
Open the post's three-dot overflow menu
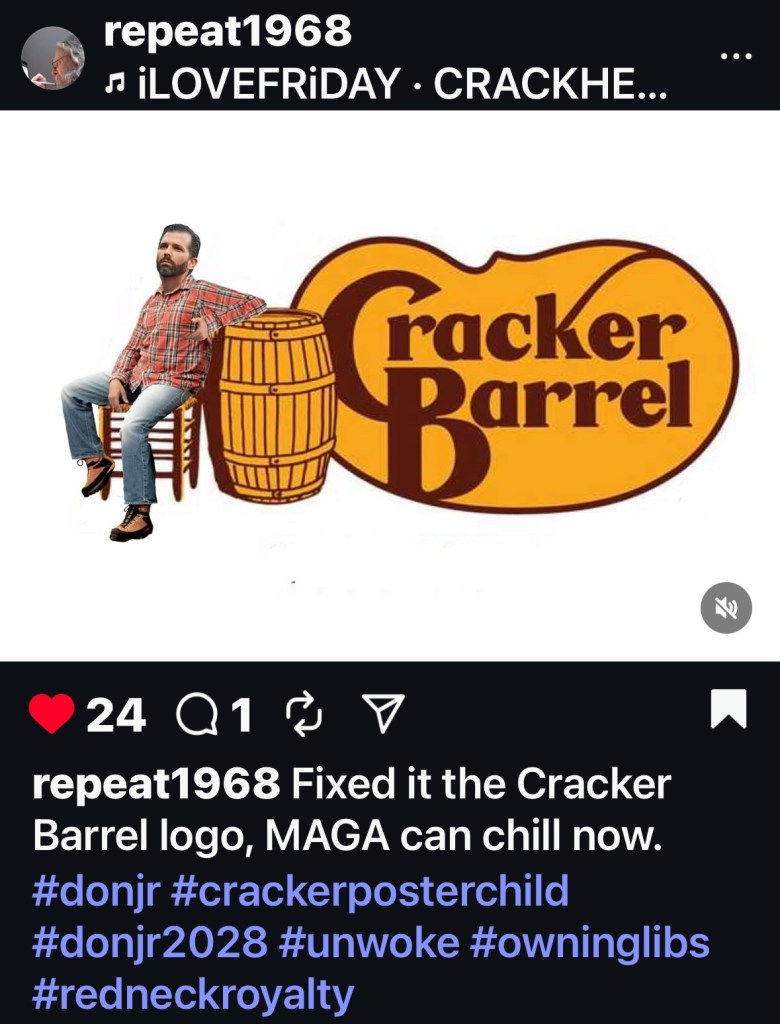pos(735,56)
